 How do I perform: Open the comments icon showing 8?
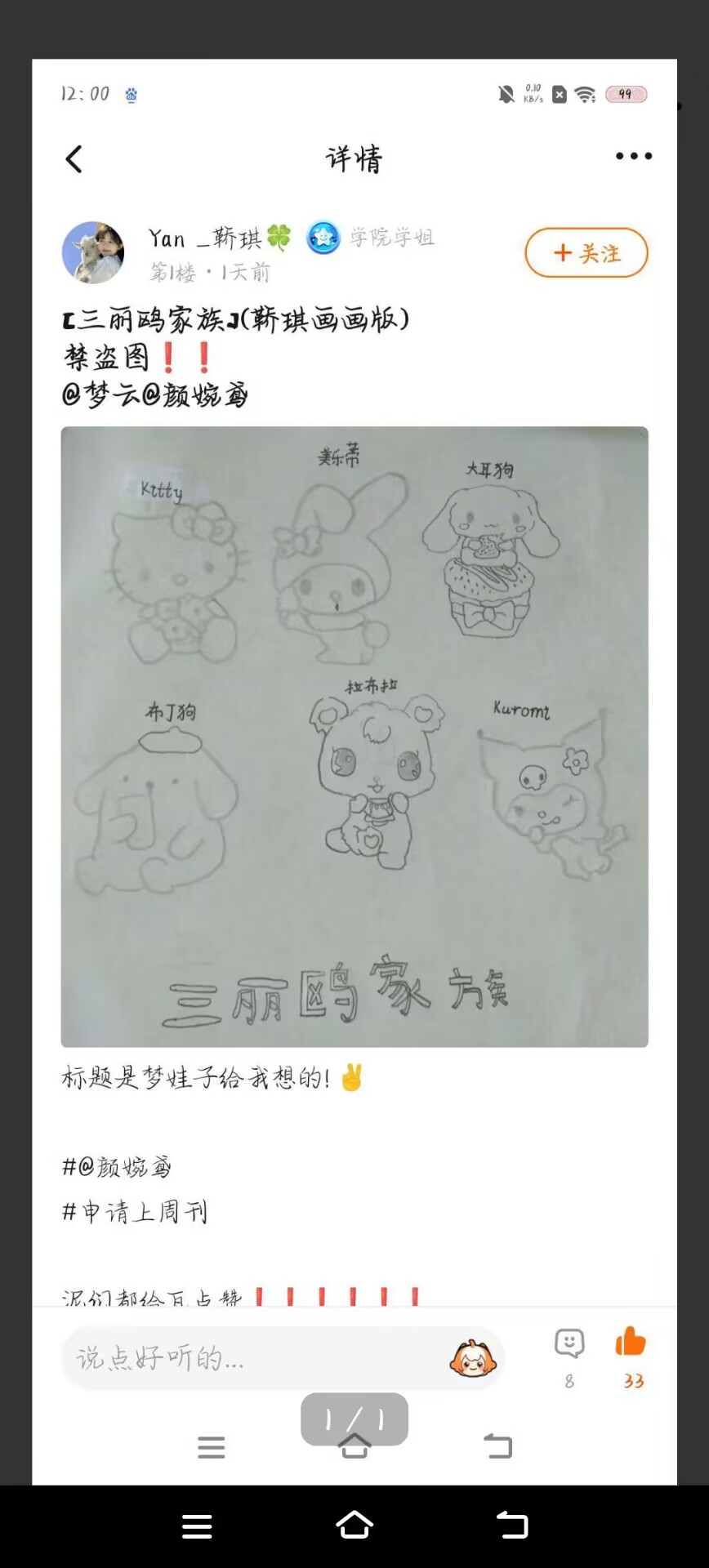(x=569, y=1345)
